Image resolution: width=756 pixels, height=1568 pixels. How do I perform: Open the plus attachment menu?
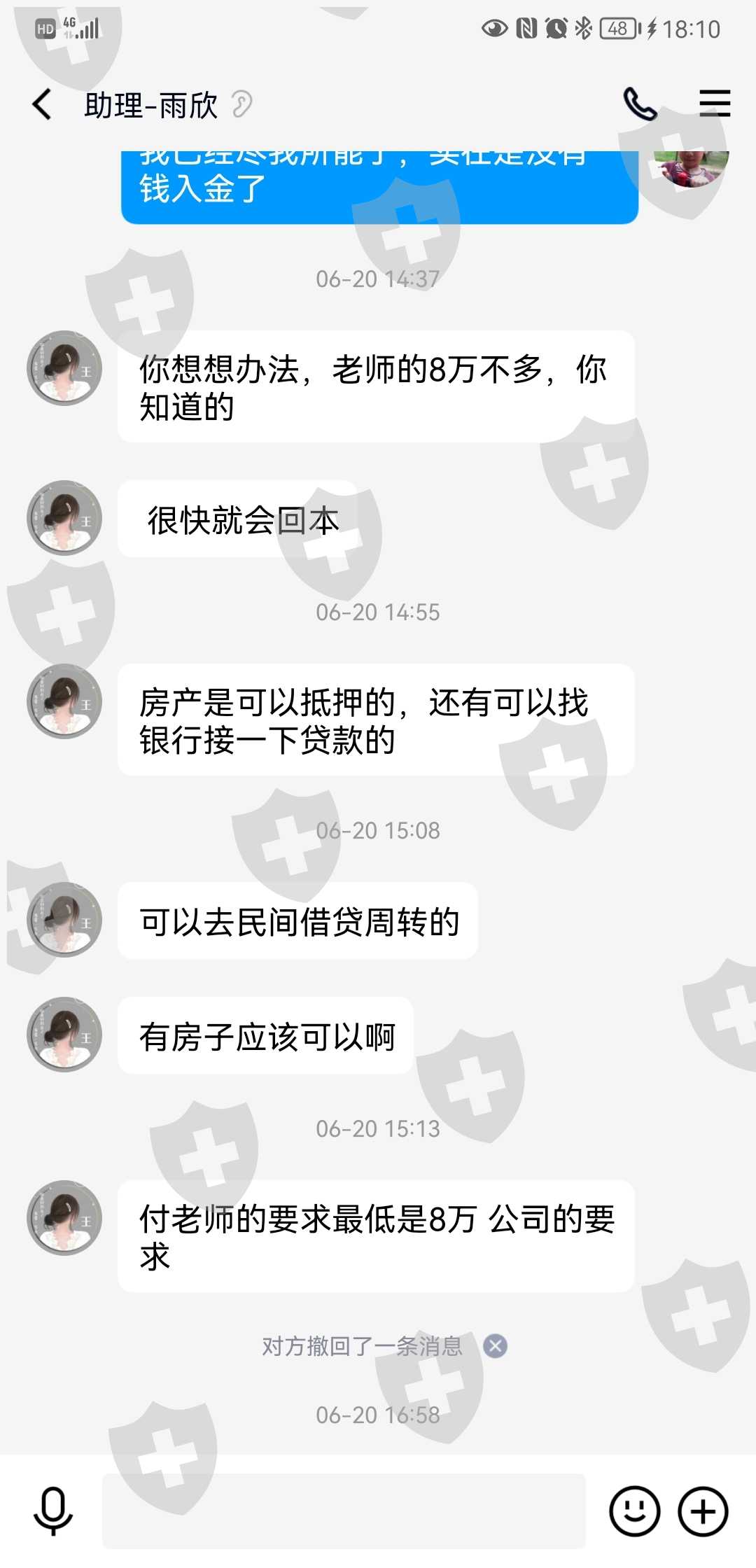(703, 1511)
